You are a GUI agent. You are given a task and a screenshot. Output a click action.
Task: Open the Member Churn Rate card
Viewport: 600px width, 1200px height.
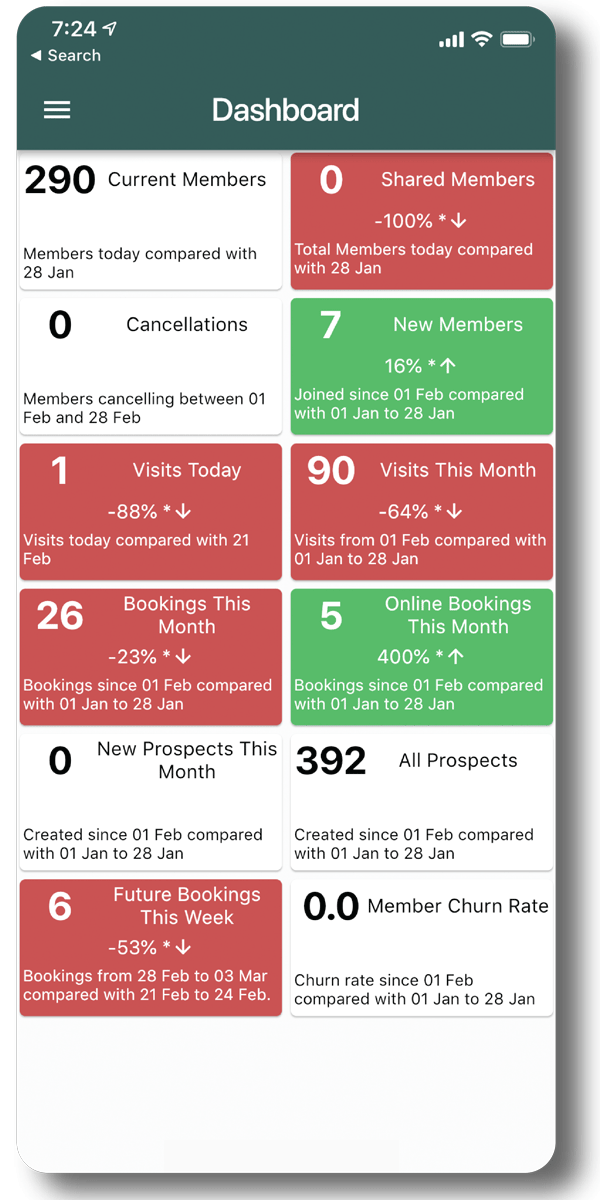[x=422, y=948]
